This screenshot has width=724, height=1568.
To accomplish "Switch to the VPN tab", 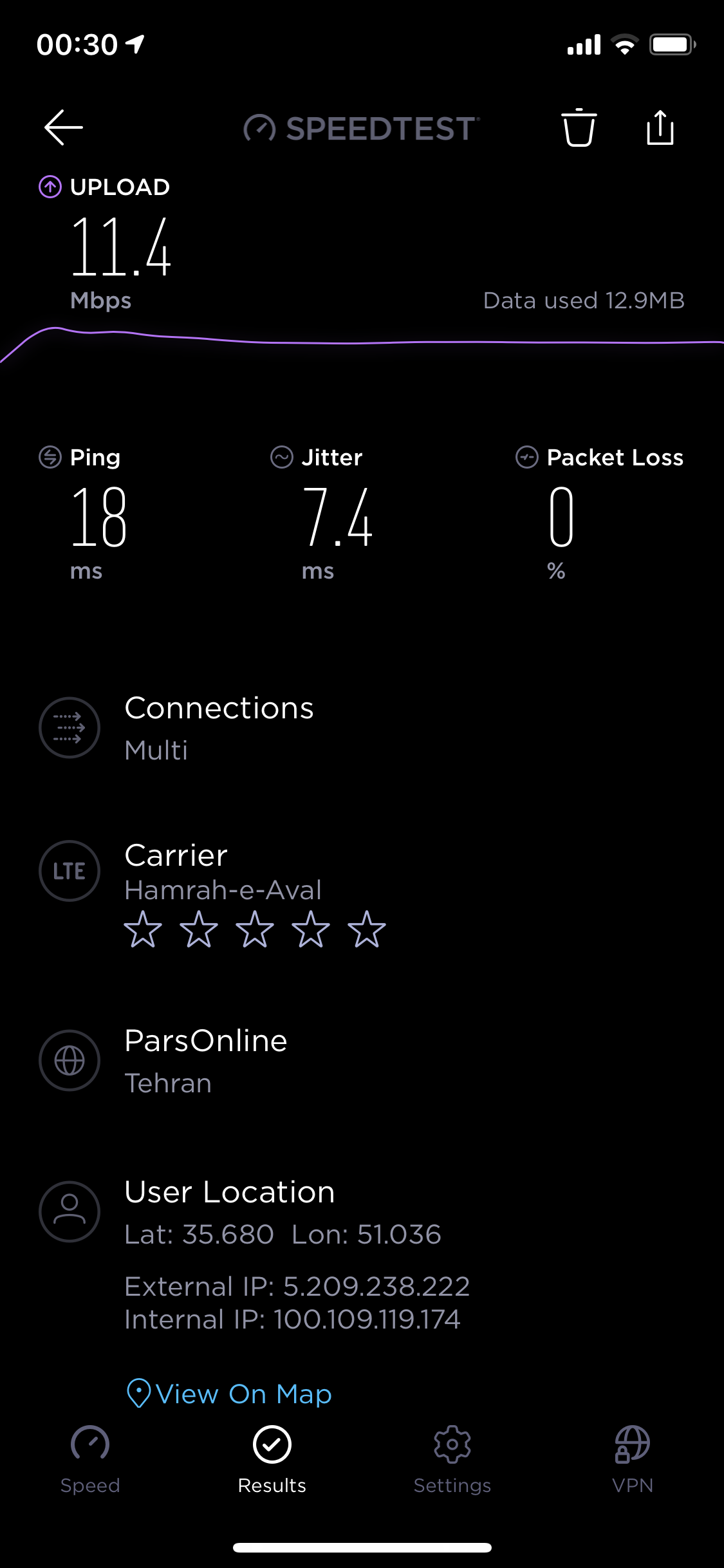I will click(633, 1459).
